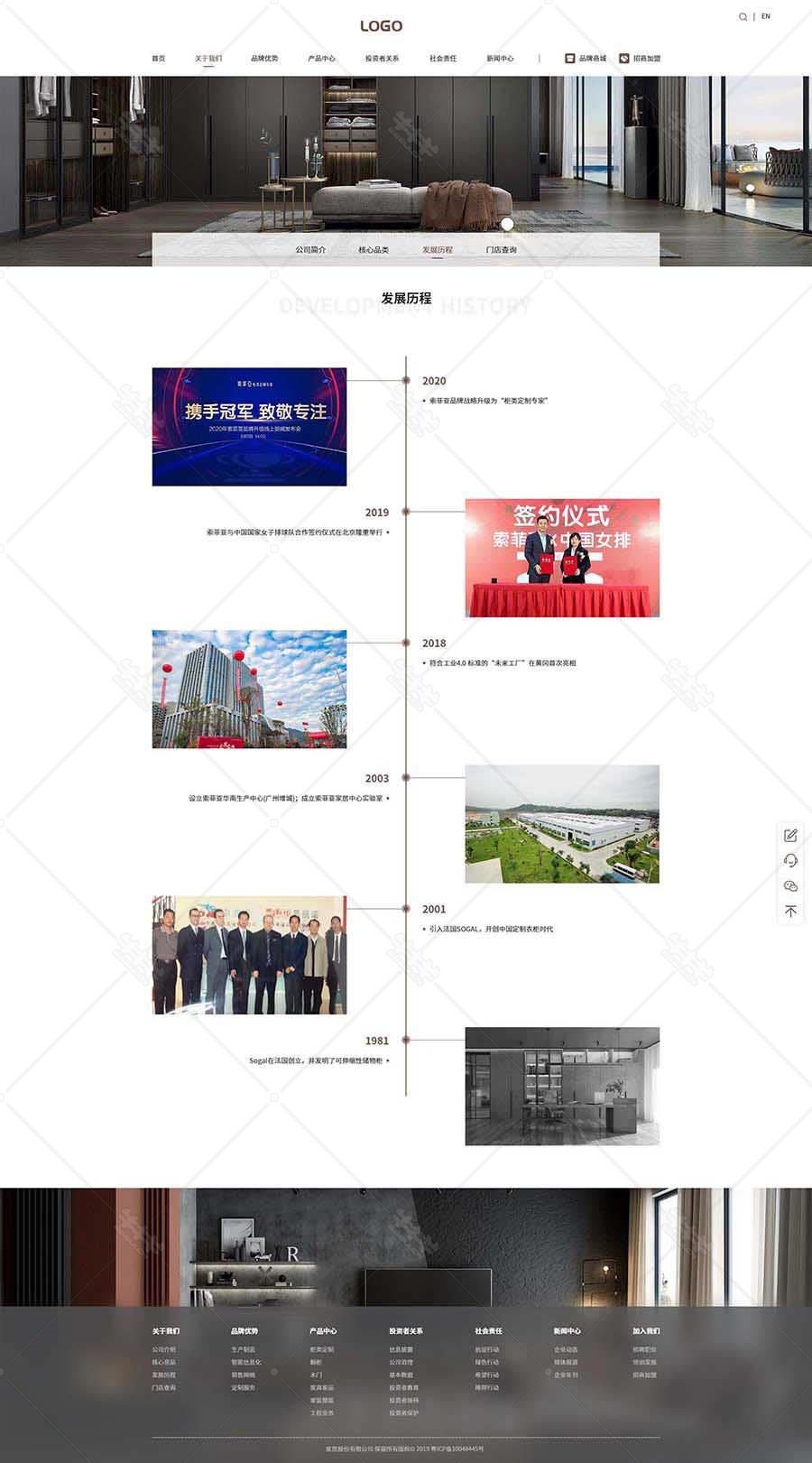Viewport: 812px width, 1463px height.
Task: Open 媒体报道 in the footer
Action: [566, 1362]
